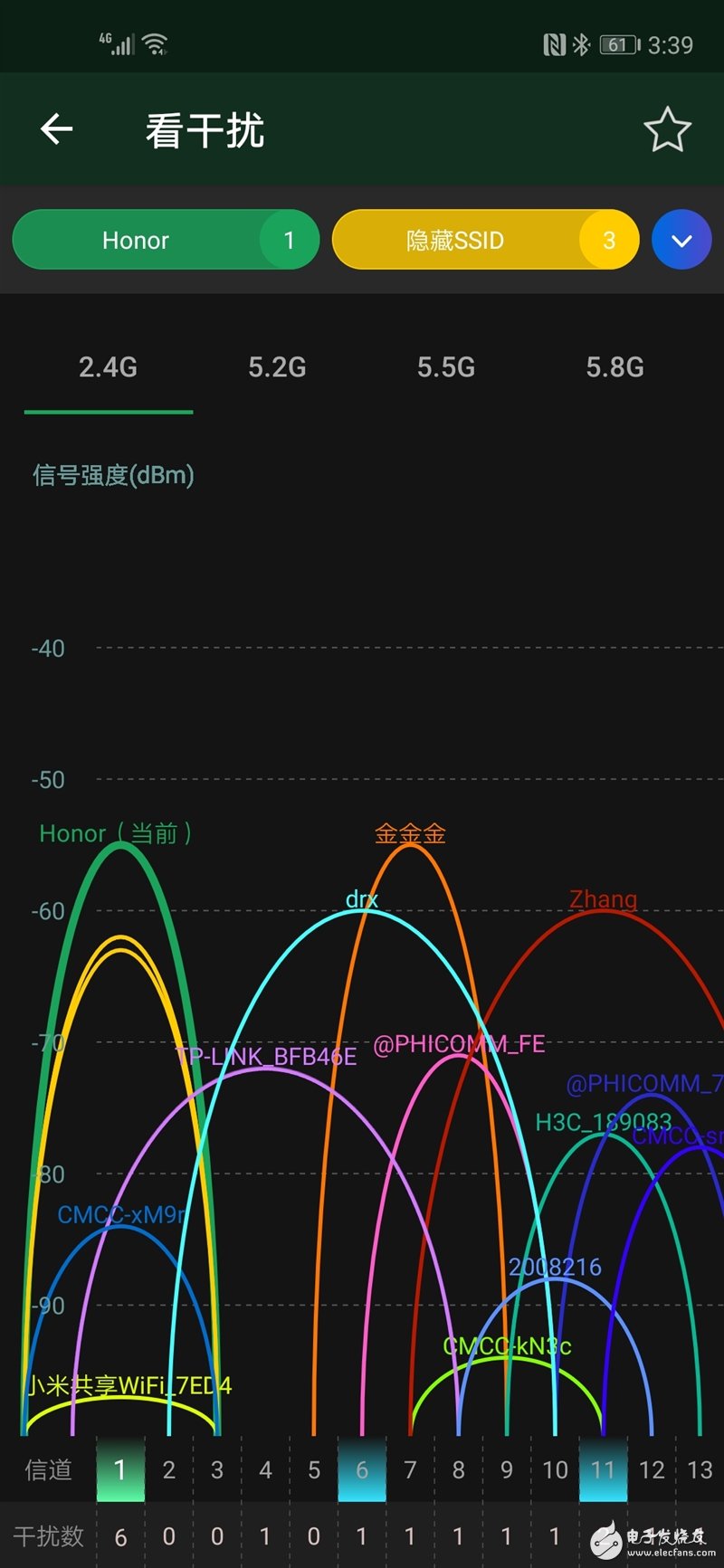
Task: Expand the network list dropdown arrow
Action: tap(681, 240)
